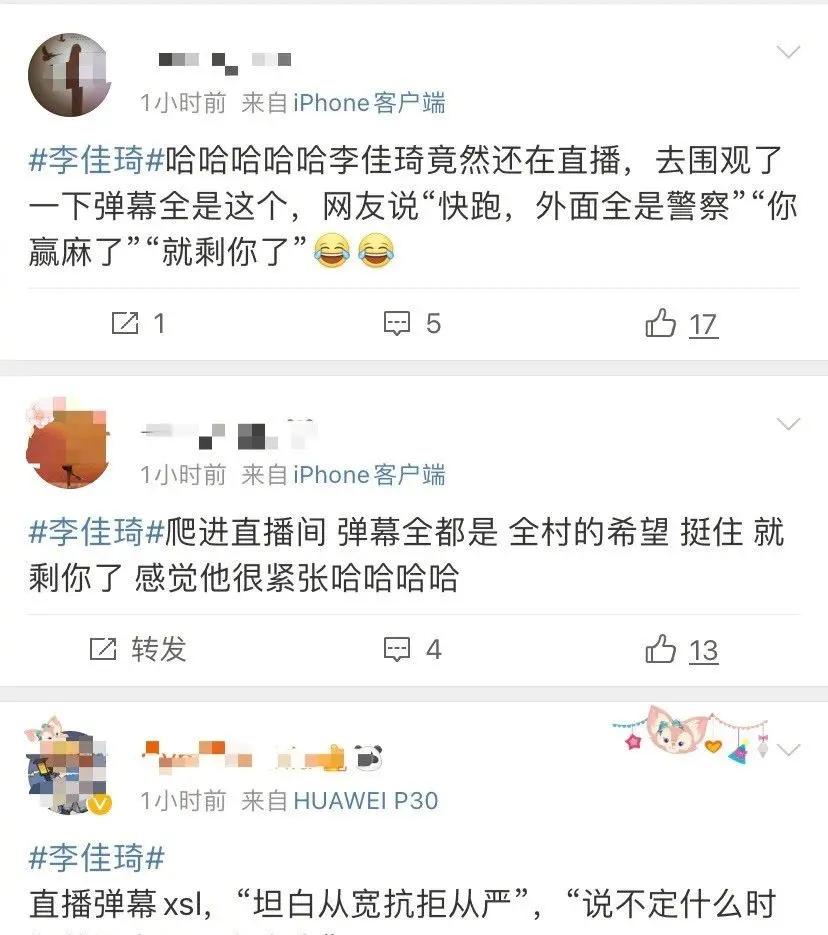View the first poster's profile avatar
The width and height of the screenshot is (828, 935).
click(x=69, y=75)
